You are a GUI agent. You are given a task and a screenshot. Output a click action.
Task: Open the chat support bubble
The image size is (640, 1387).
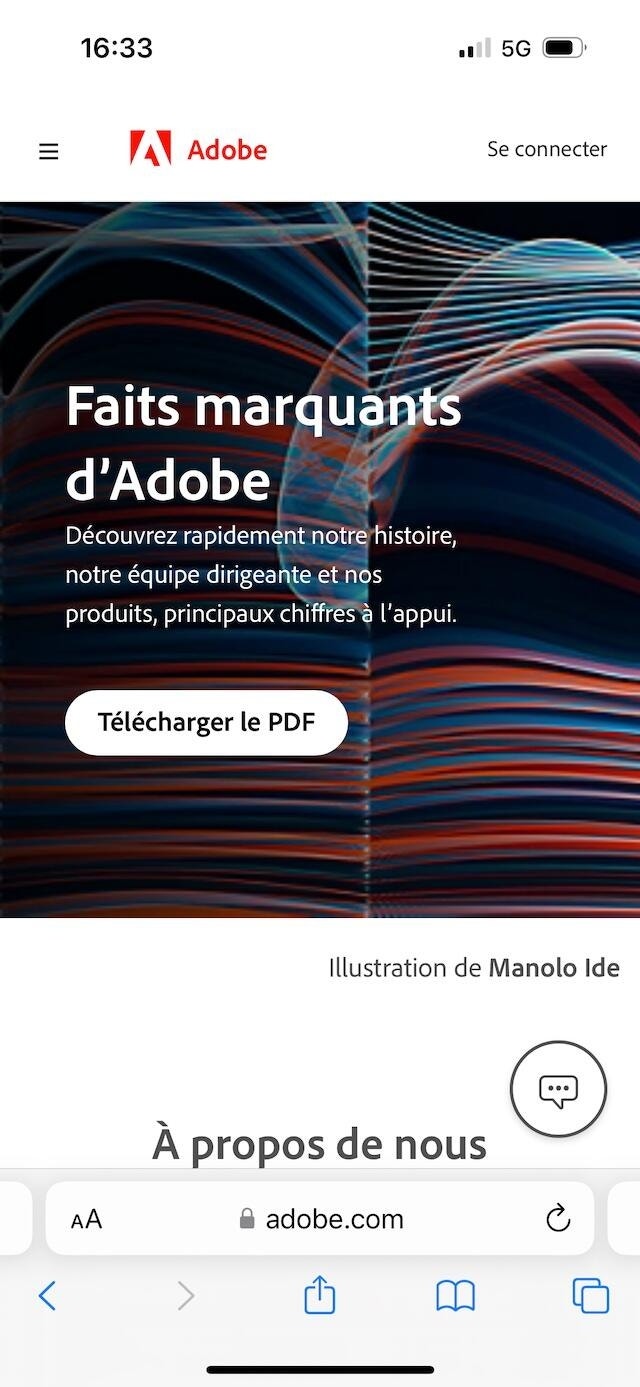click(x=558, y=1089)
